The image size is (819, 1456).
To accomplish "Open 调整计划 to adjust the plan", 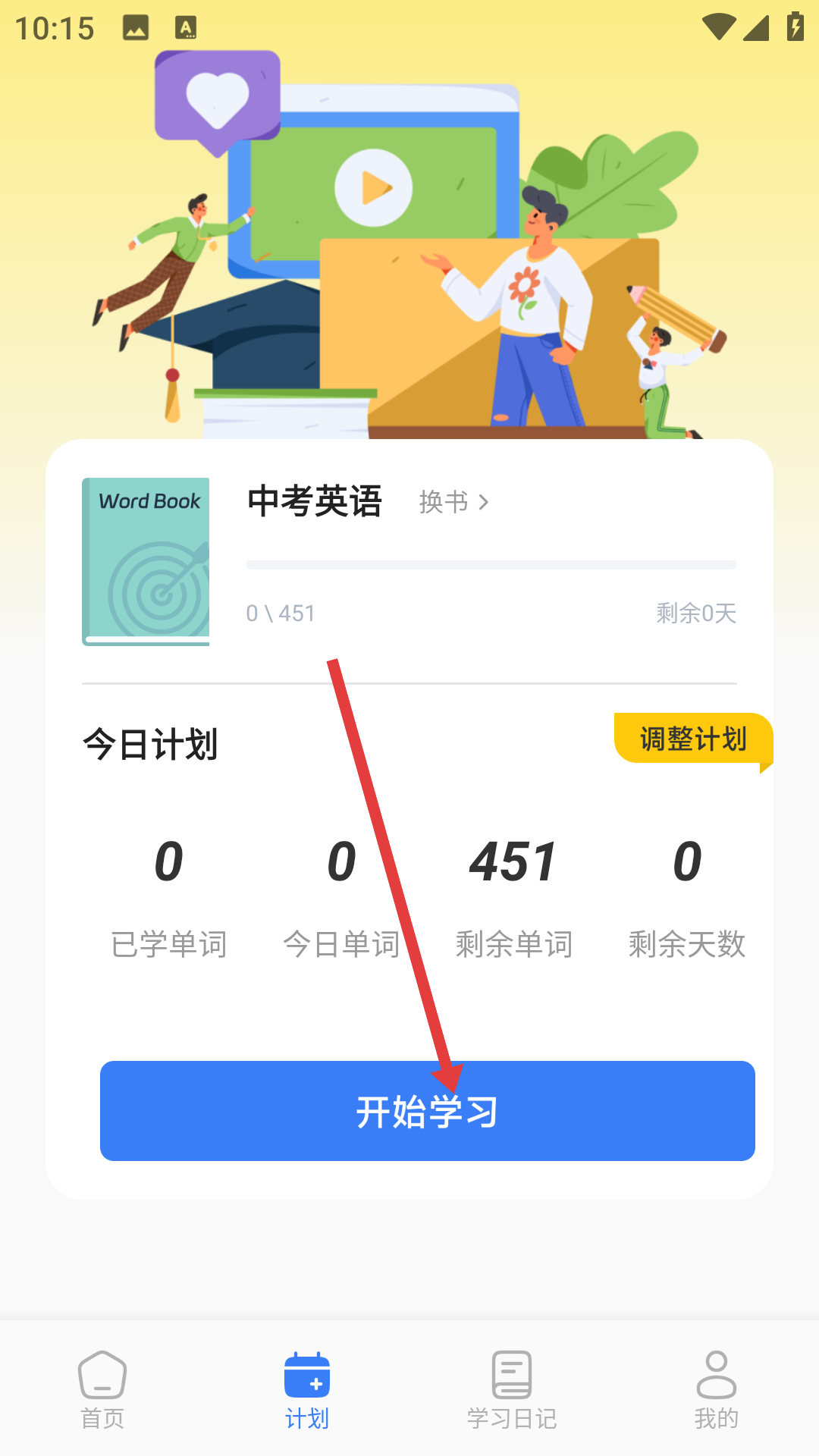I will coord(692,739).
